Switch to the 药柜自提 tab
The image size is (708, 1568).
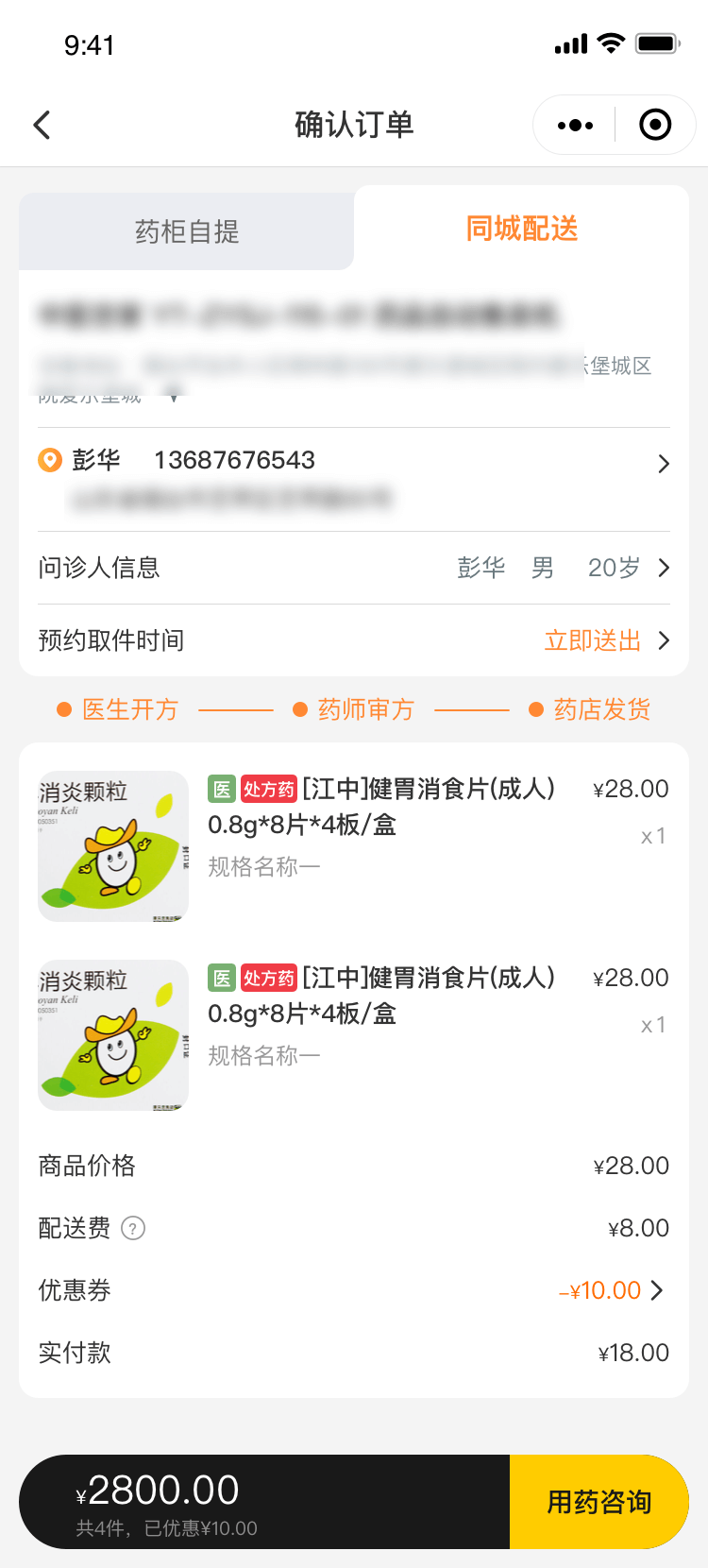(187, 231)
